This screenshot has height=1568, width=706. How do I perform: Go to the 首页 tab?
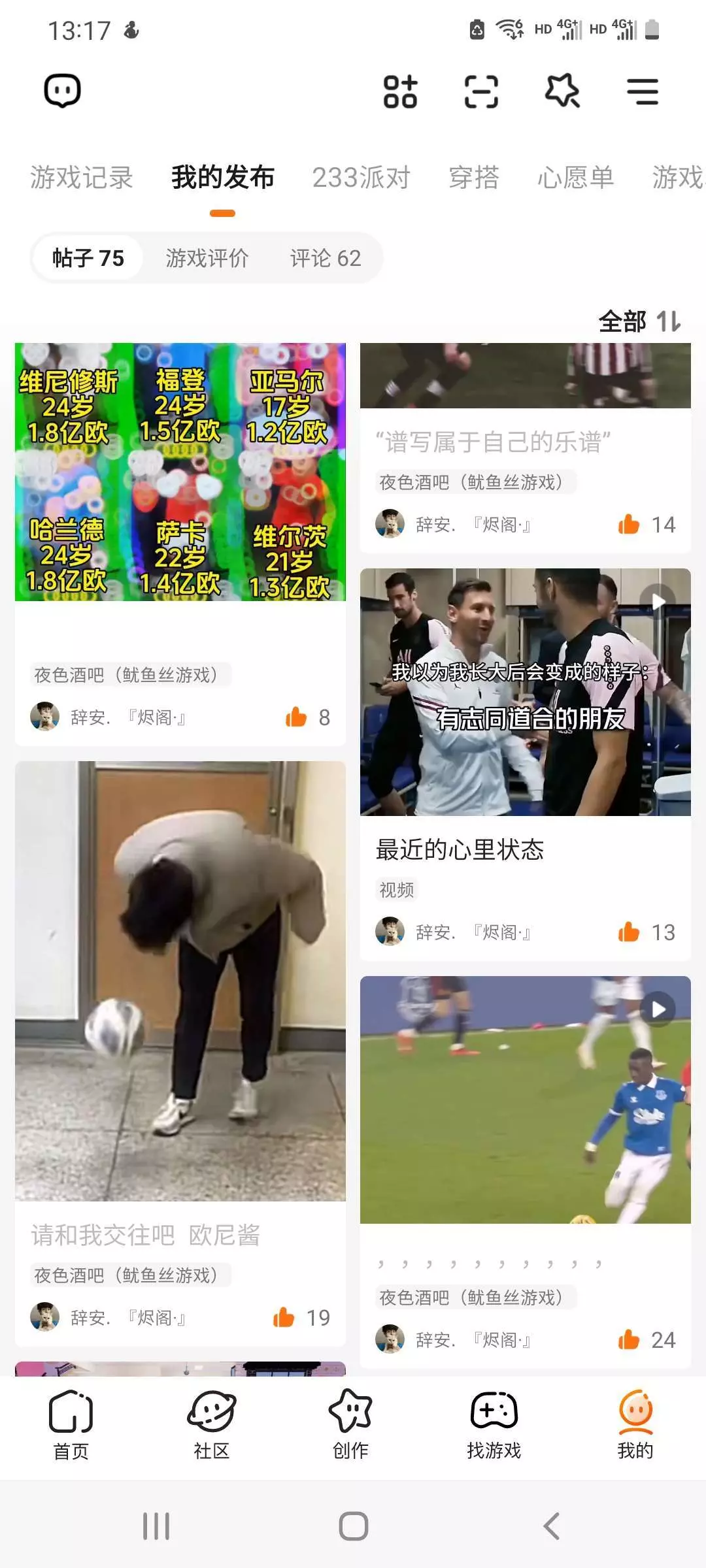(x=71, y=1425)
